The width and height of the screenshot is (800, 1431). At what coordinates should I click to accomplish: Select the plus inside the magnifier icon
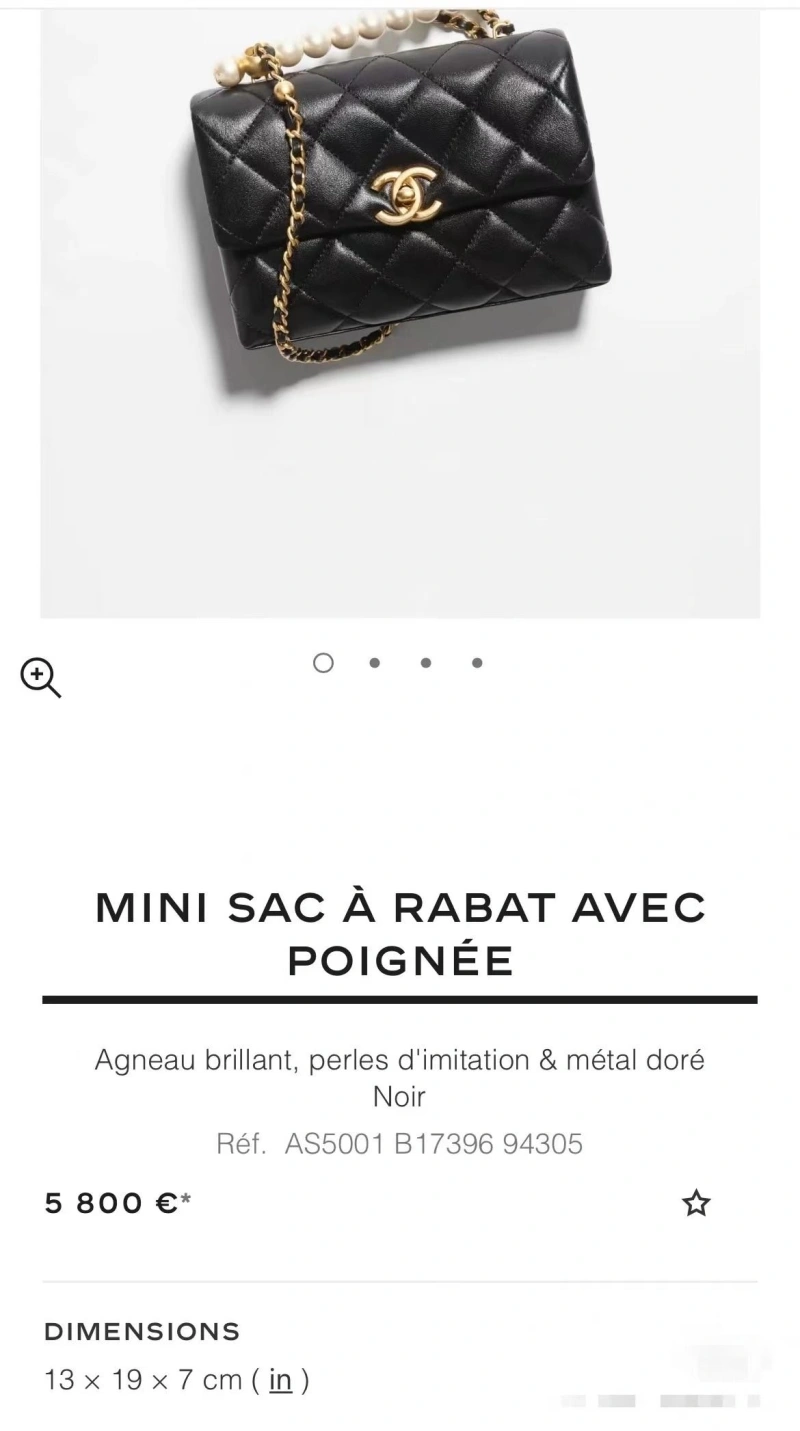click(39, 675)
